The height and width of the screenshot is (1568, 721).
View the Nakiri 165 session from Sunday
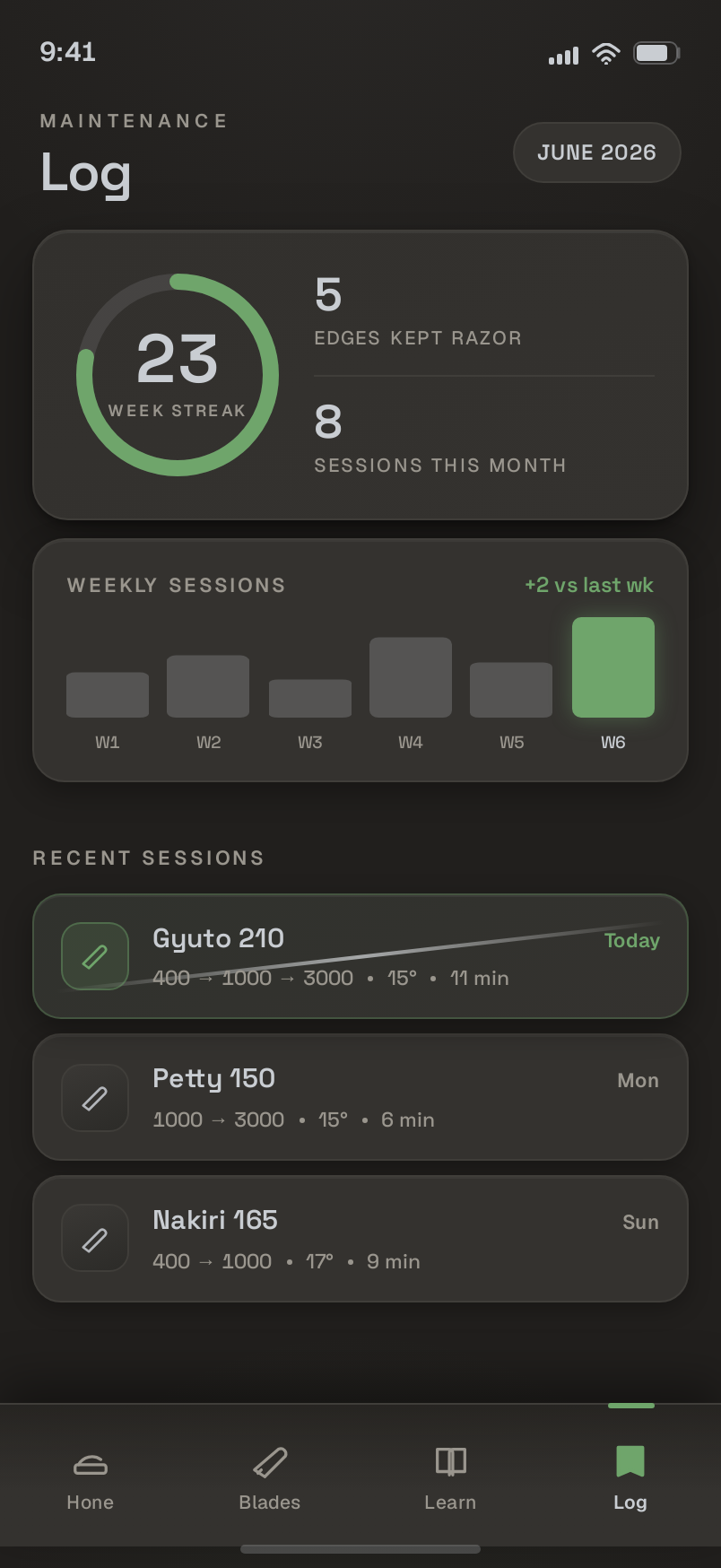(360, 1239)
